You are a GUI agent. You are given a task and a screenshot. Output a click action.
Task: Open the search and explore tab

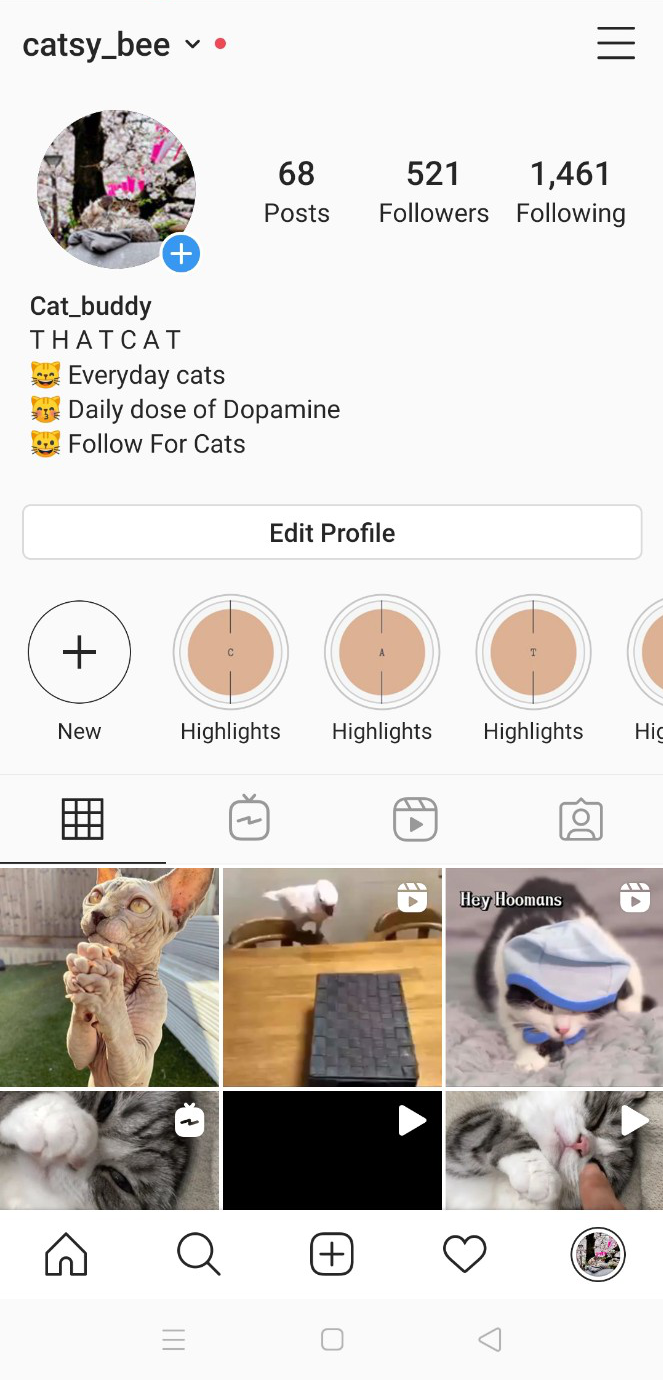tap(199, 1254)
